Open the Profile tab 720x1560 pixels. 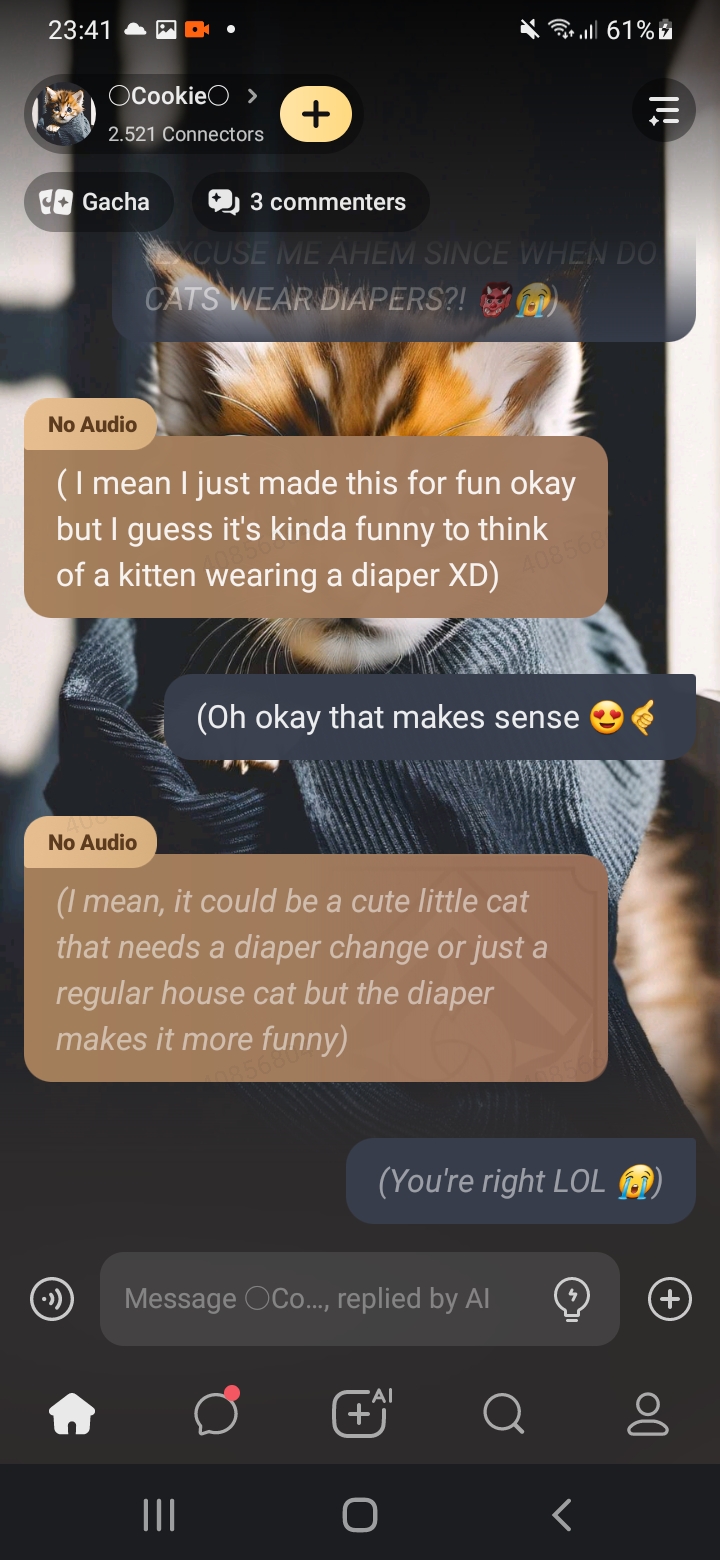(x=647, y=1414)
